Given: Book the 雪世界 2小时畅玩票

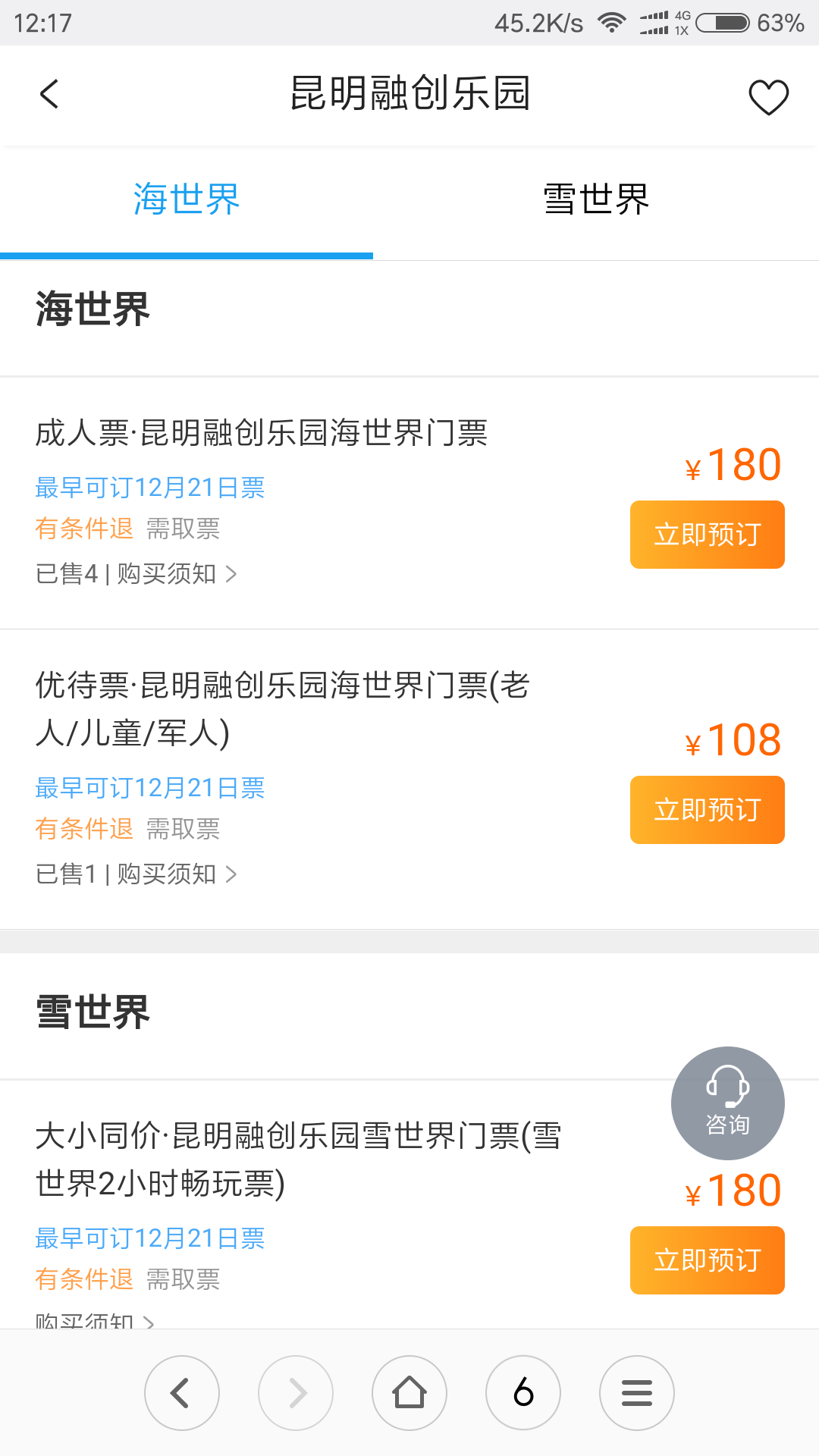Looking at the screenshot, I should (x=707, y=1260).
